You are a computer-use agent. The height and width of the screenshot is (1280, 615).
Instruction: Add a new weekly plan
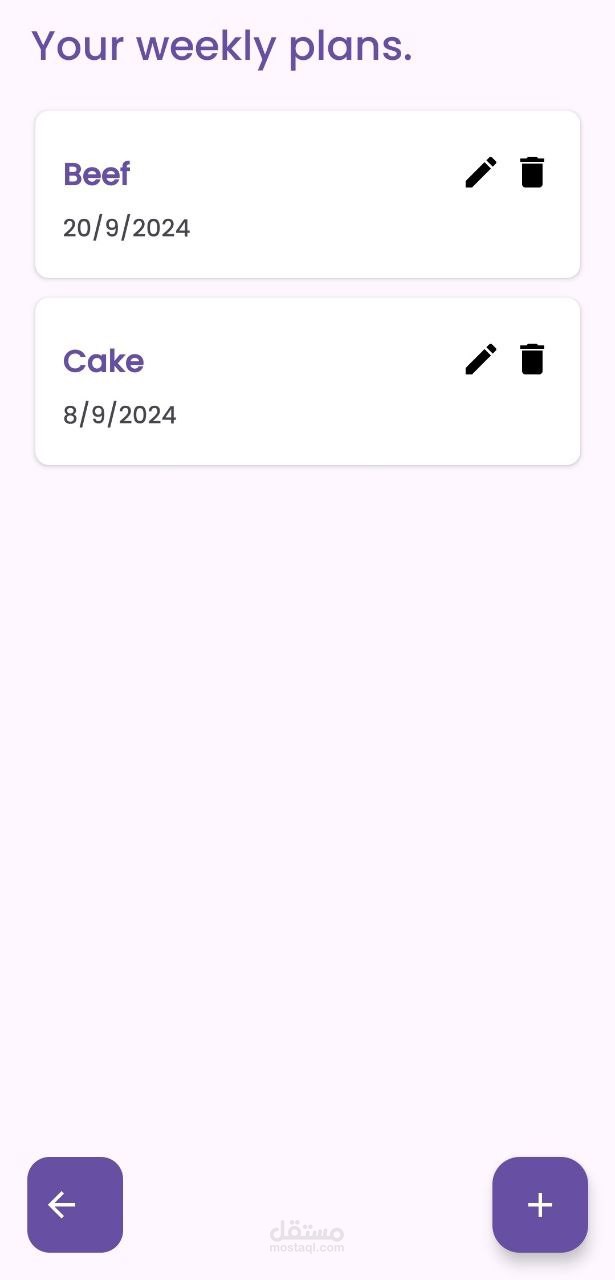coord(540,1204)
